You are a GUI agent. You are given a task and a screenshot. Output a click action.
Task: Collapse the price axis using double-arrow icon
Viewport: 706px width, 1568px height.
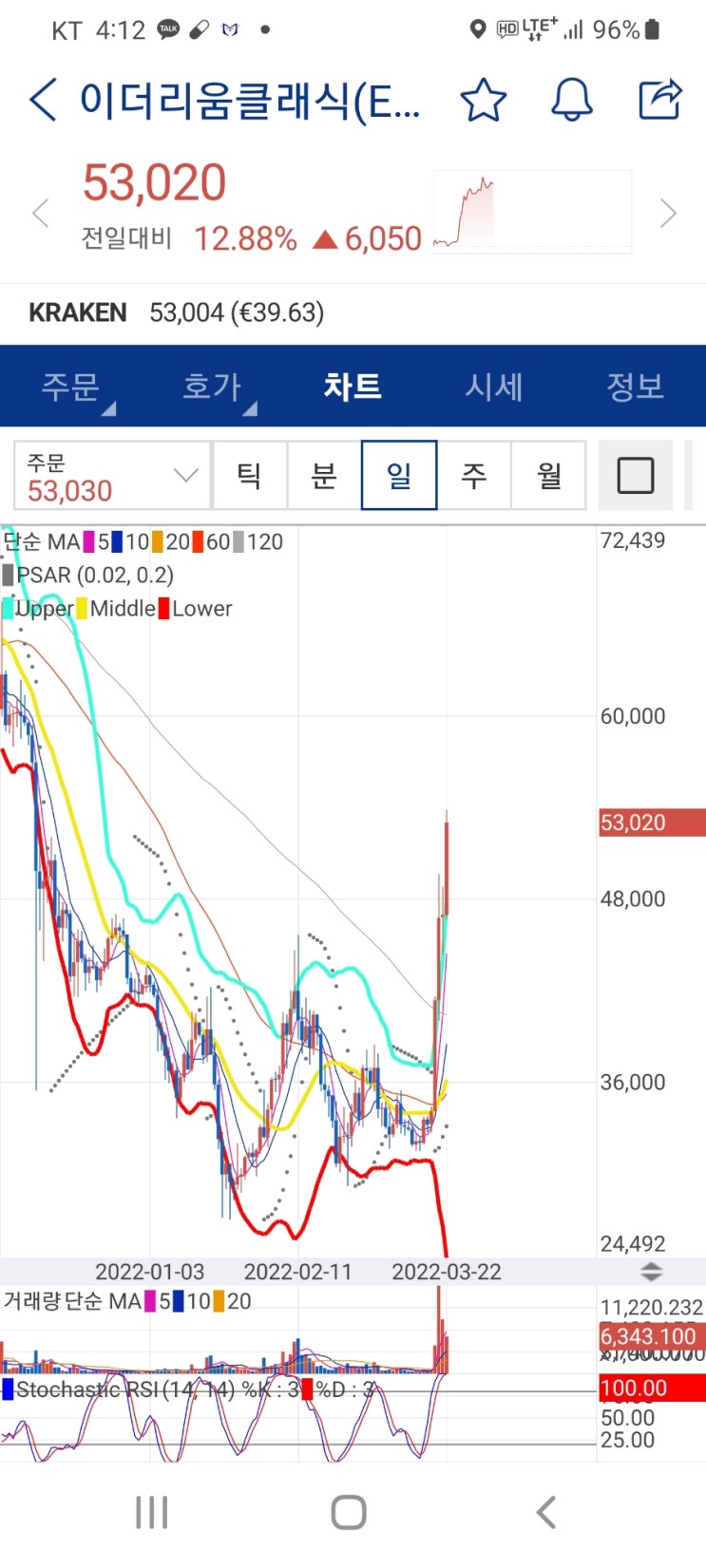[x=649, y=1272]
